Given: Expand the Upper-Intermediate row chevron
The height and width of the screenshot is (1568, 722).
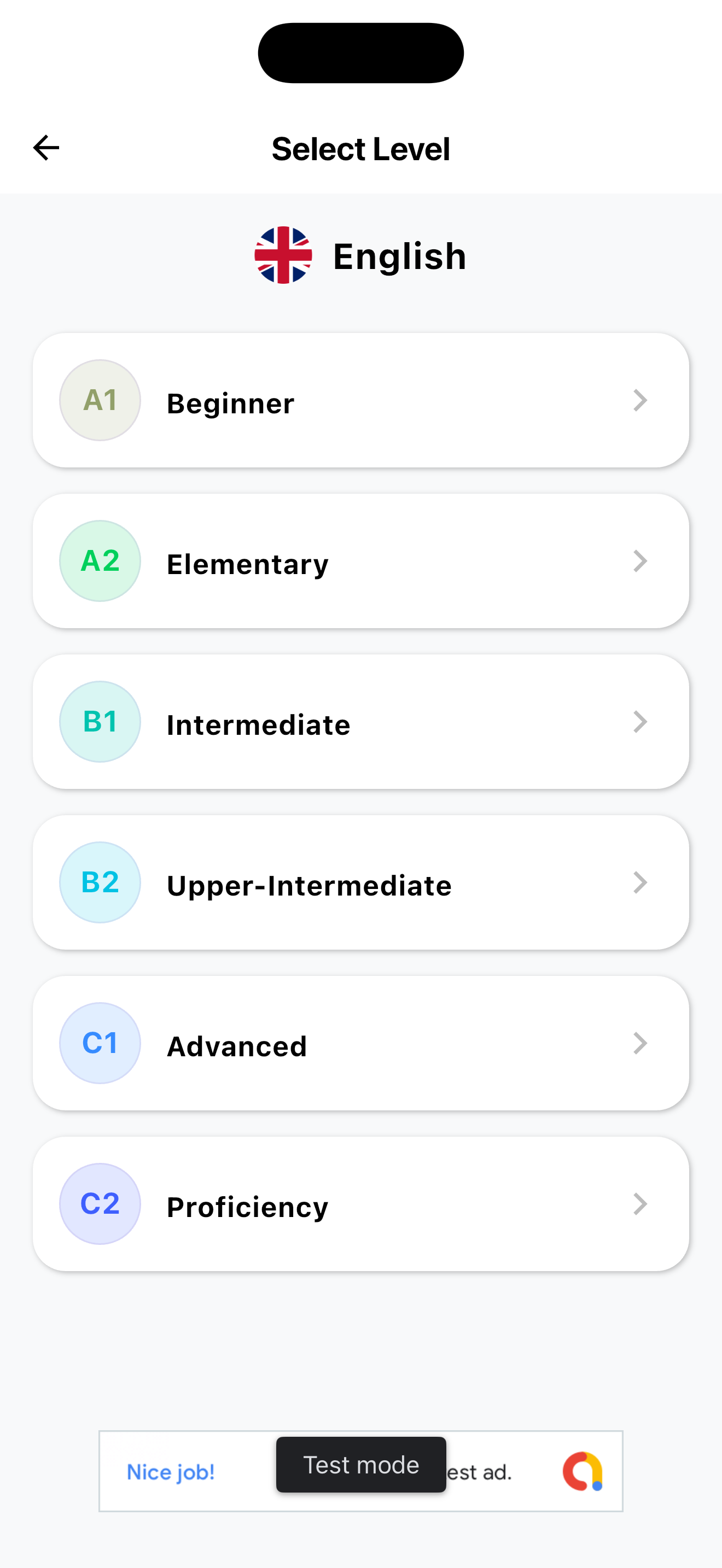Looking at the screenshot, I should coord(641,882).
